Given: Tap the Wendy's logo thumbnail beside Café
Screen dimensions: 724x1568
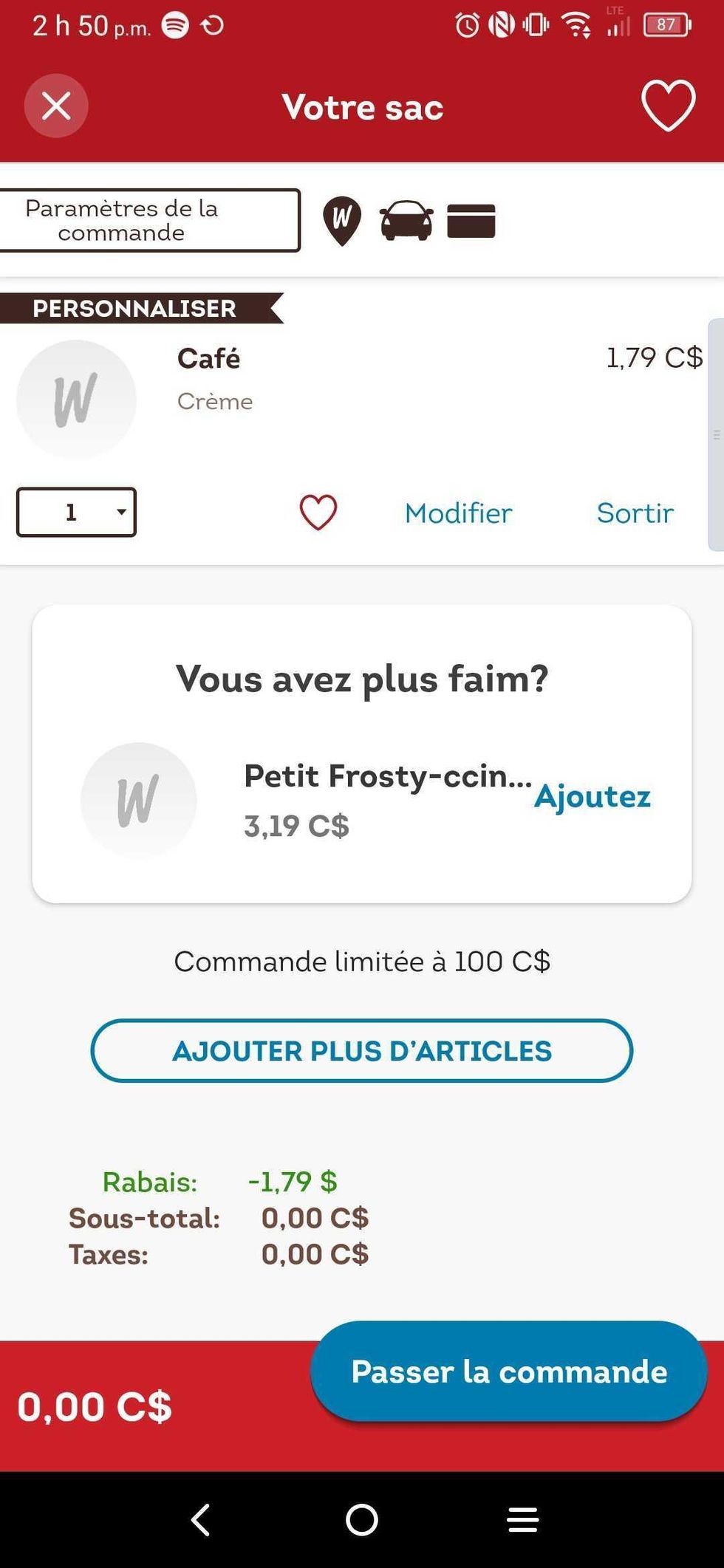Looking at the screenshot, I should coord(75,399).
